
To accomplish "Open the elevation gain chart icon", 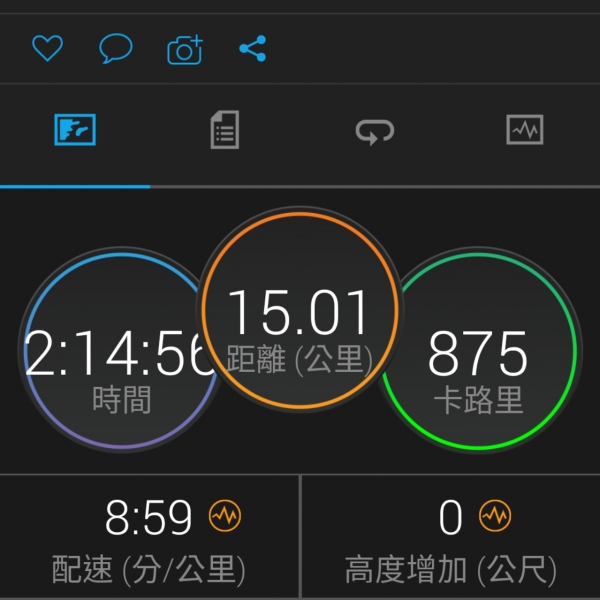I will point(494,516).
